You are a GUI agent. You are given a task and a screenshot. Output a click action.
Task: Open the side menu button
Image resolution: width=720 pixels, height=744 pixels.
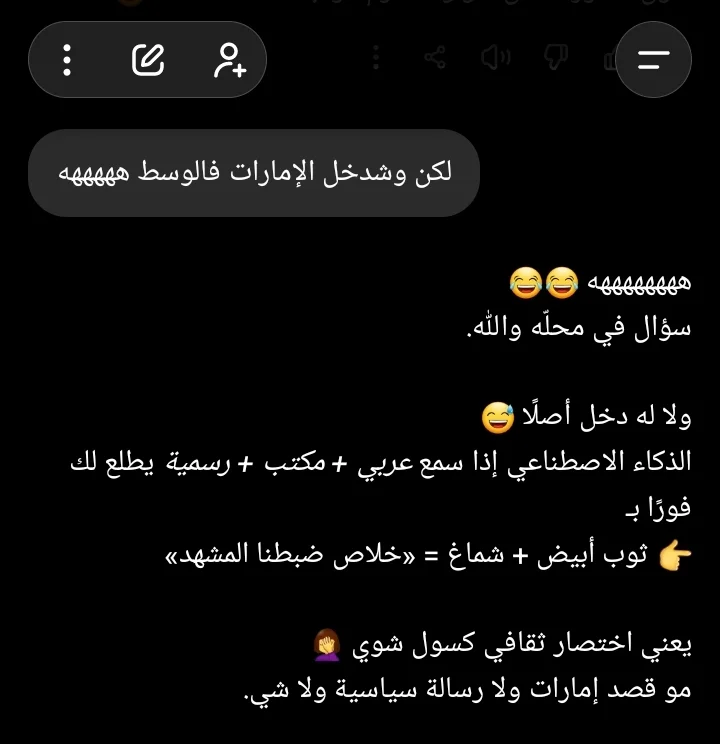[x=653, y=60]
